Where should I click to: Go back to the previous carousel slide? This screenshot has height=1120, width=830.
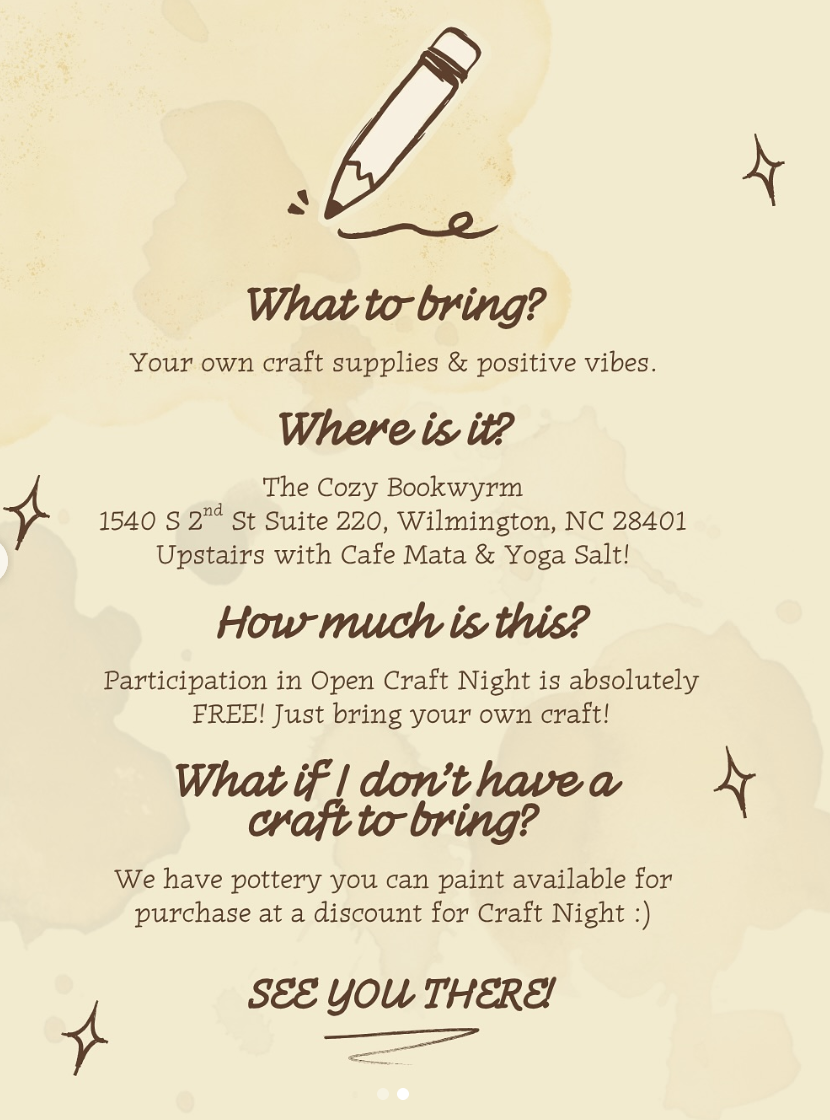[x=3, y=561]
